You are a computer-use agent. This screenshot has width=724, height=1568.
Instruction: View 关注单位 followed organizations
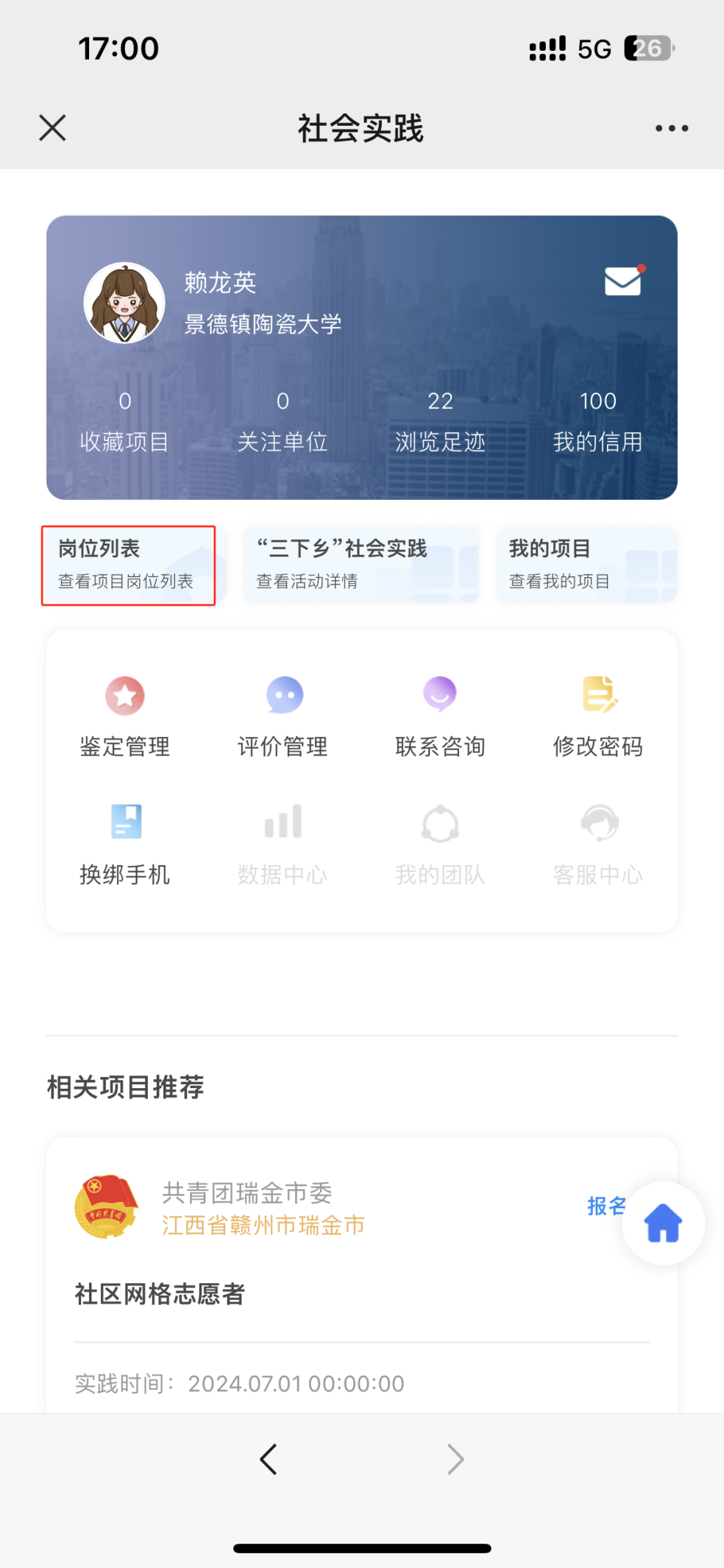coord(283,422)
